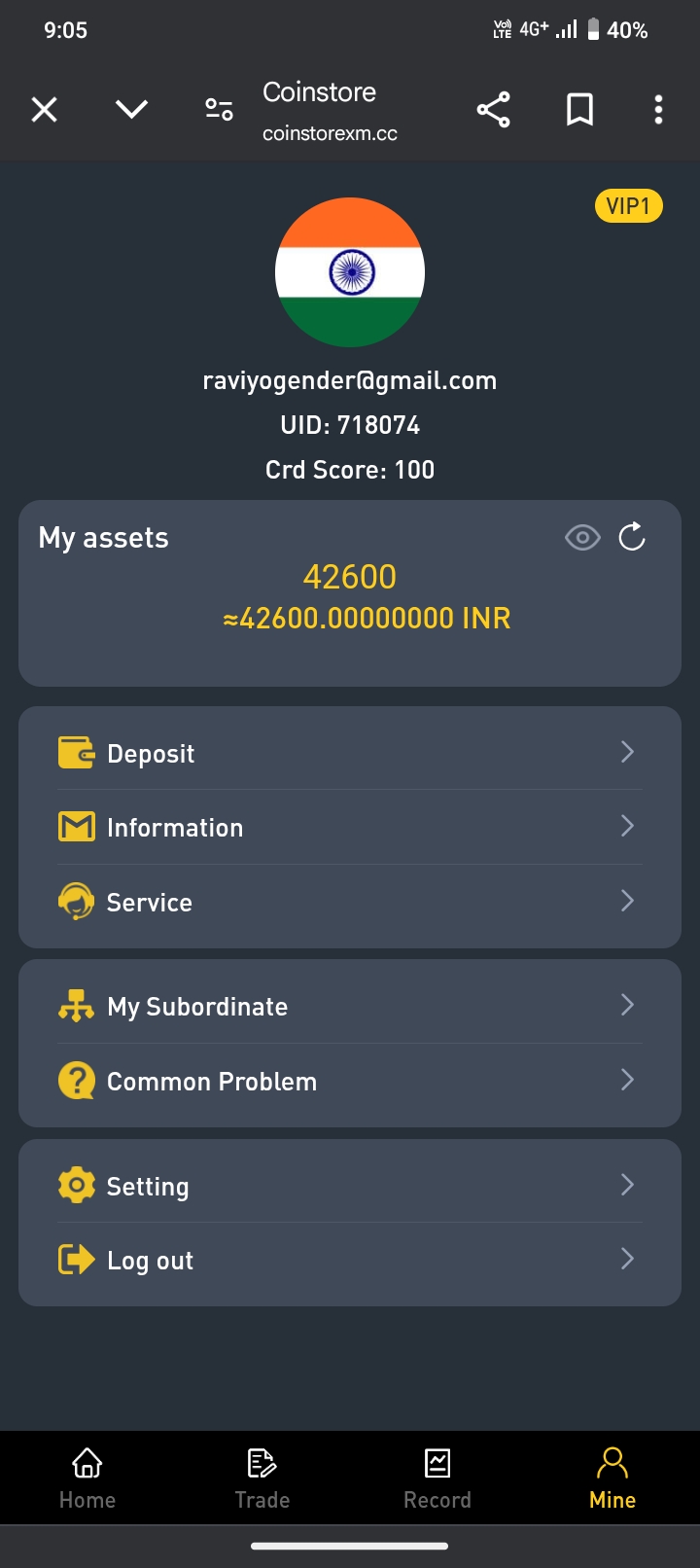This screenshot has width=700, height=1568.
Task: Open Common Problem help
Action: pyautogui.click(x=350, y=1081)
